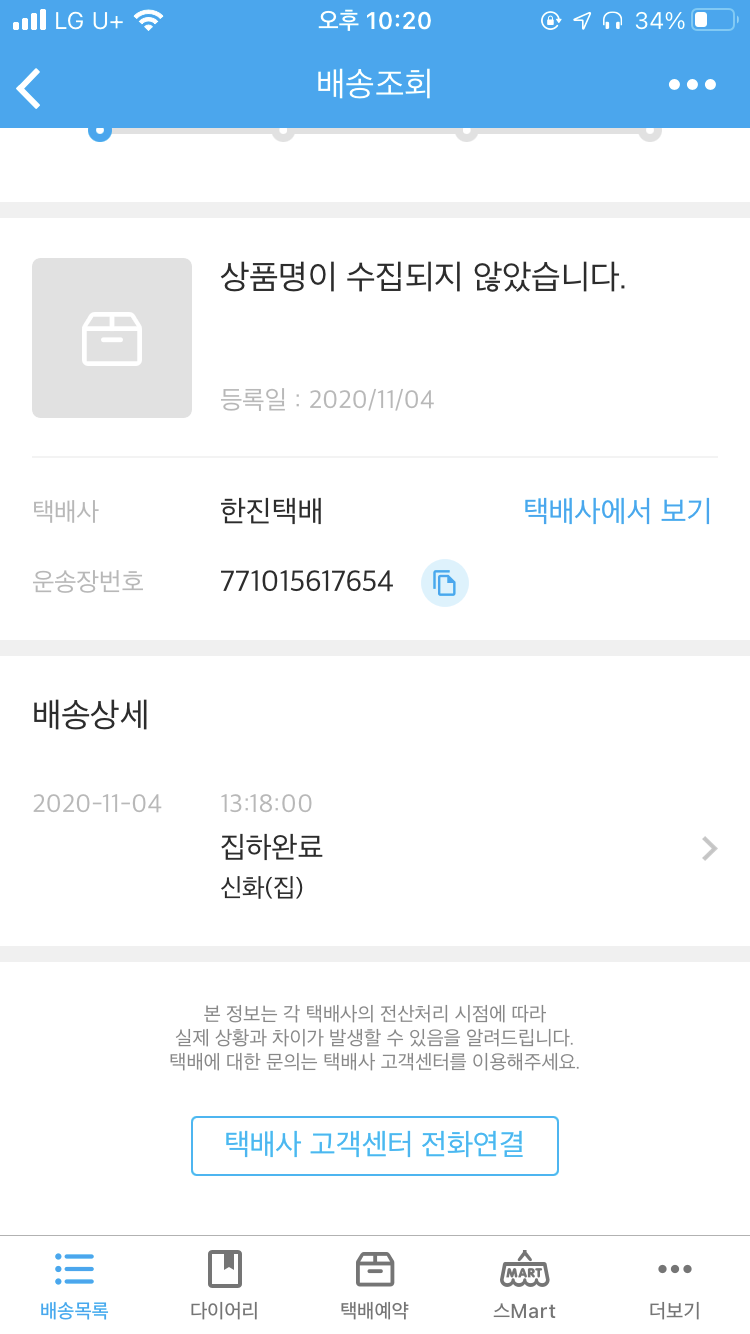This screenshot has height=1334, width=750.
Task: Open the 스Mart tab
Action: coord(525,1285)
